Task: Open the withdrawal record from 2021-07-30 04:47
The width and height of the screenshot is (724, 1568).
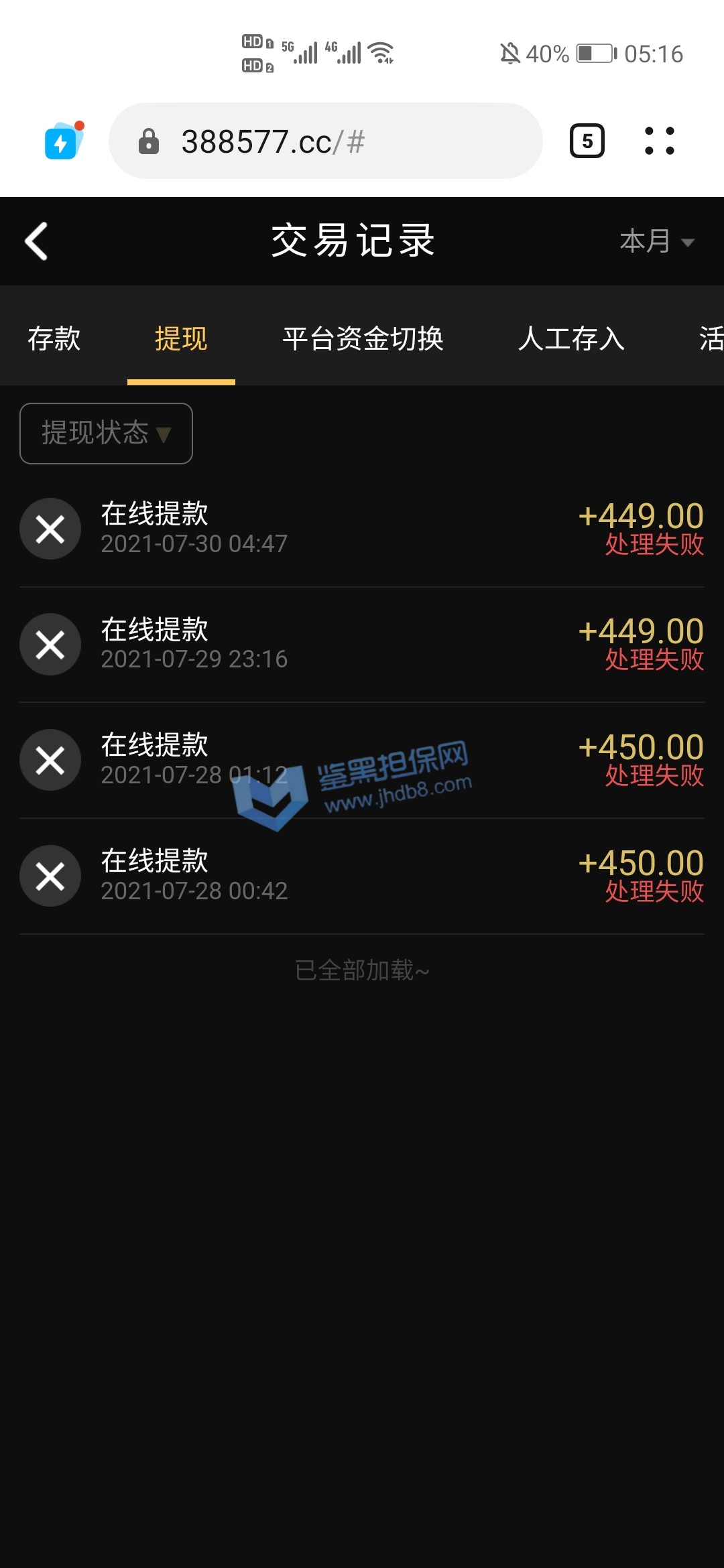Action: pos(362,529)
